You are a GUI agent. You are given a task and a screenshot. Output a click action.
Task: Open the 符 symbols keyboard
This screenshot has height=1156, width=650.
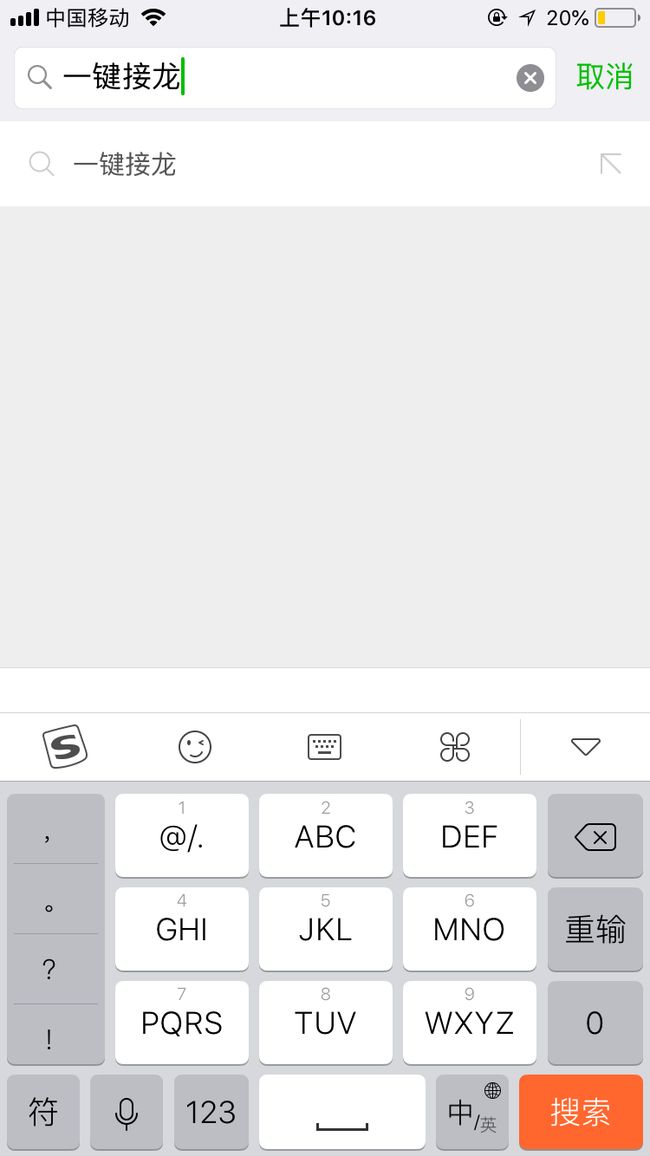click(43, 1112)
